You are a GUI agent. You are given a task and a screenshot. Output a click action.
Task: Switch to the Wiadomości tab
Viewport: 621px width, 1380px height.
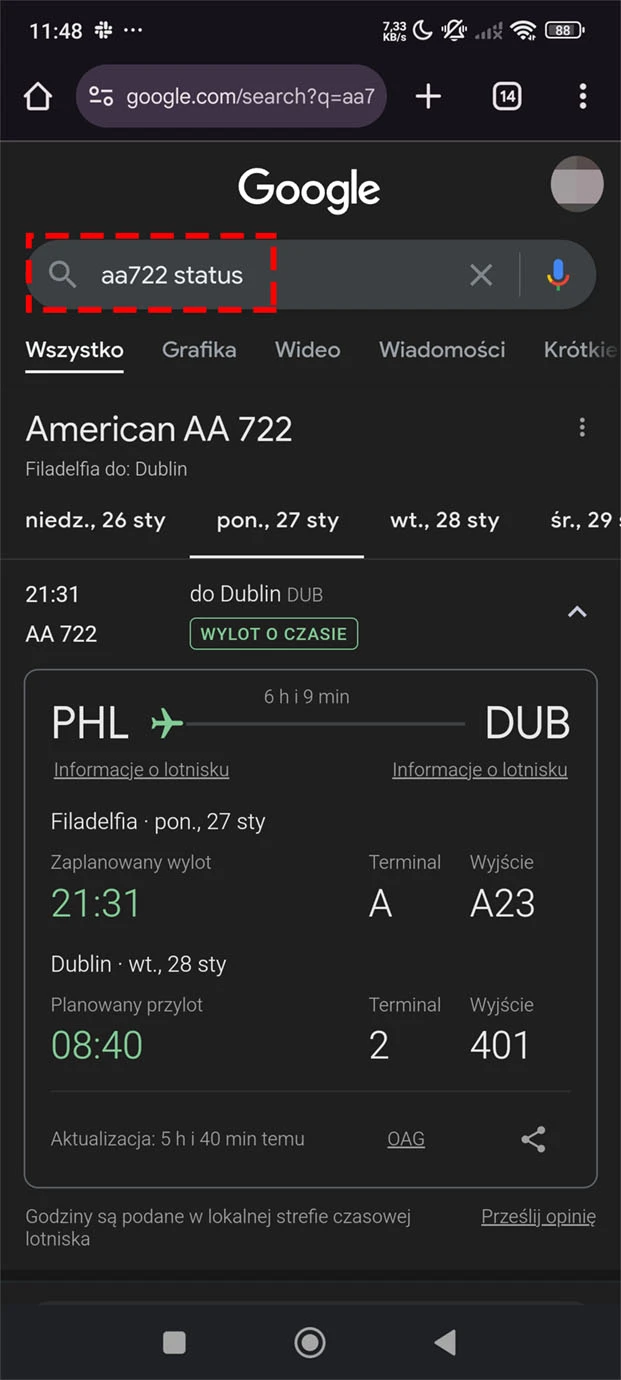[x=442, y=350]
